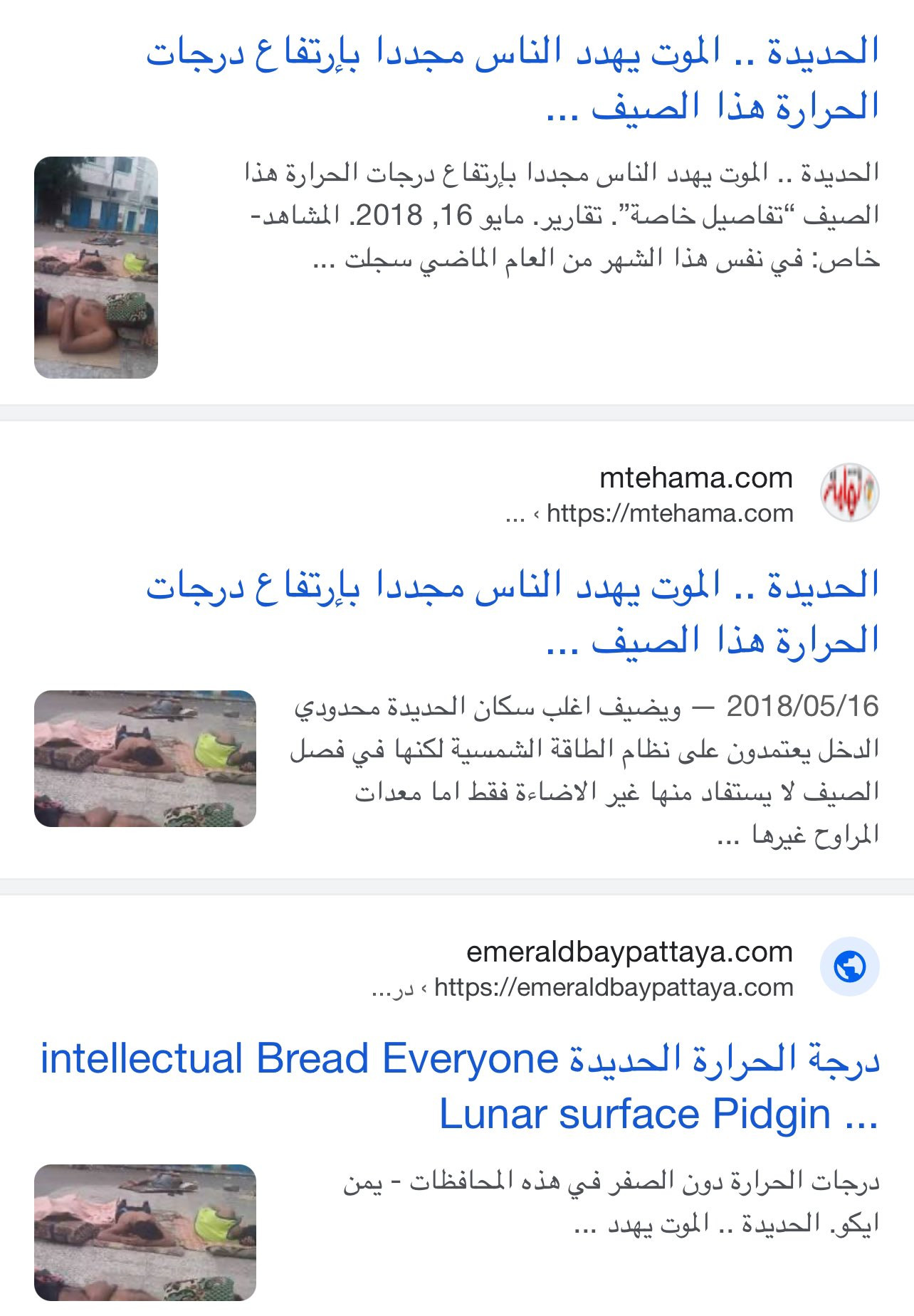Image resolution: width=914 pixels, height=1316 pixels.
Task: Tap the mtehama.com site logo icon
Action: 849,493
